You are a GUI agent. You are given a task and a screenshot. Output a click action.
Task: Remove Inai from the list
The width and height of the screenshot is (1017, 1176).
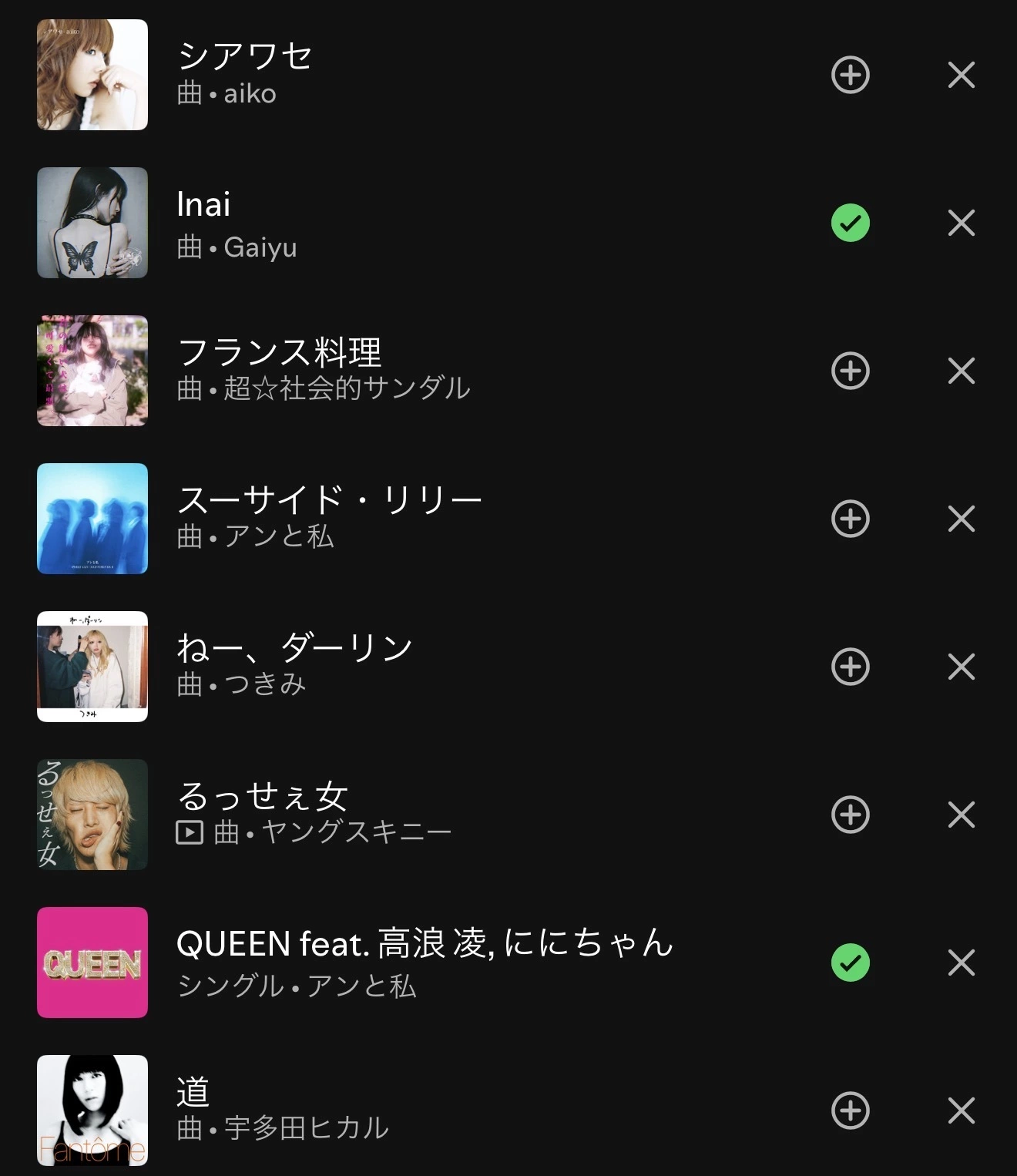pyautogui.click(x=962, y=223)
